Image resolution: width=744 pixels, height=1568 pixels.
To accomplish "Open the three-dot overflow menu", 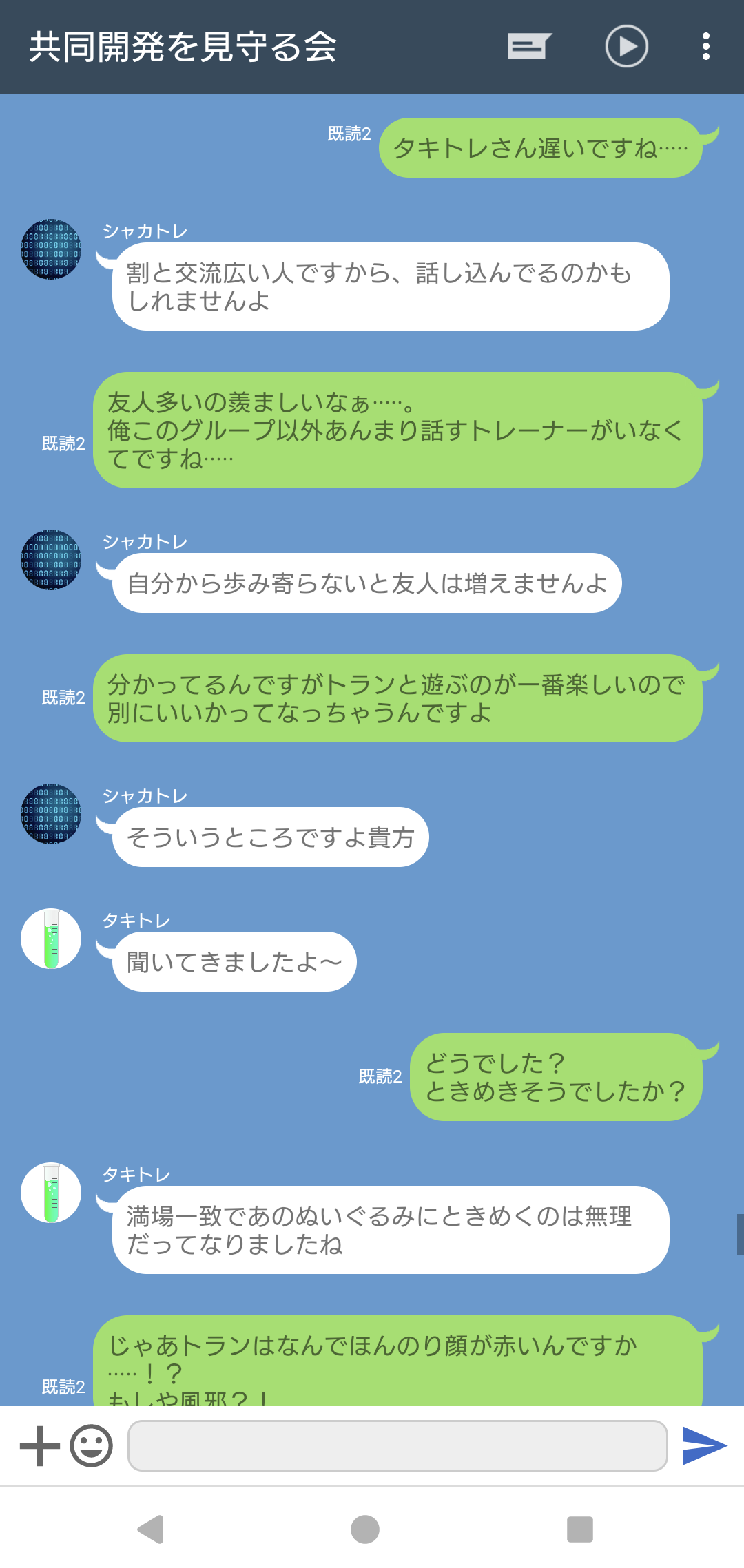I will tap(705, 46).
